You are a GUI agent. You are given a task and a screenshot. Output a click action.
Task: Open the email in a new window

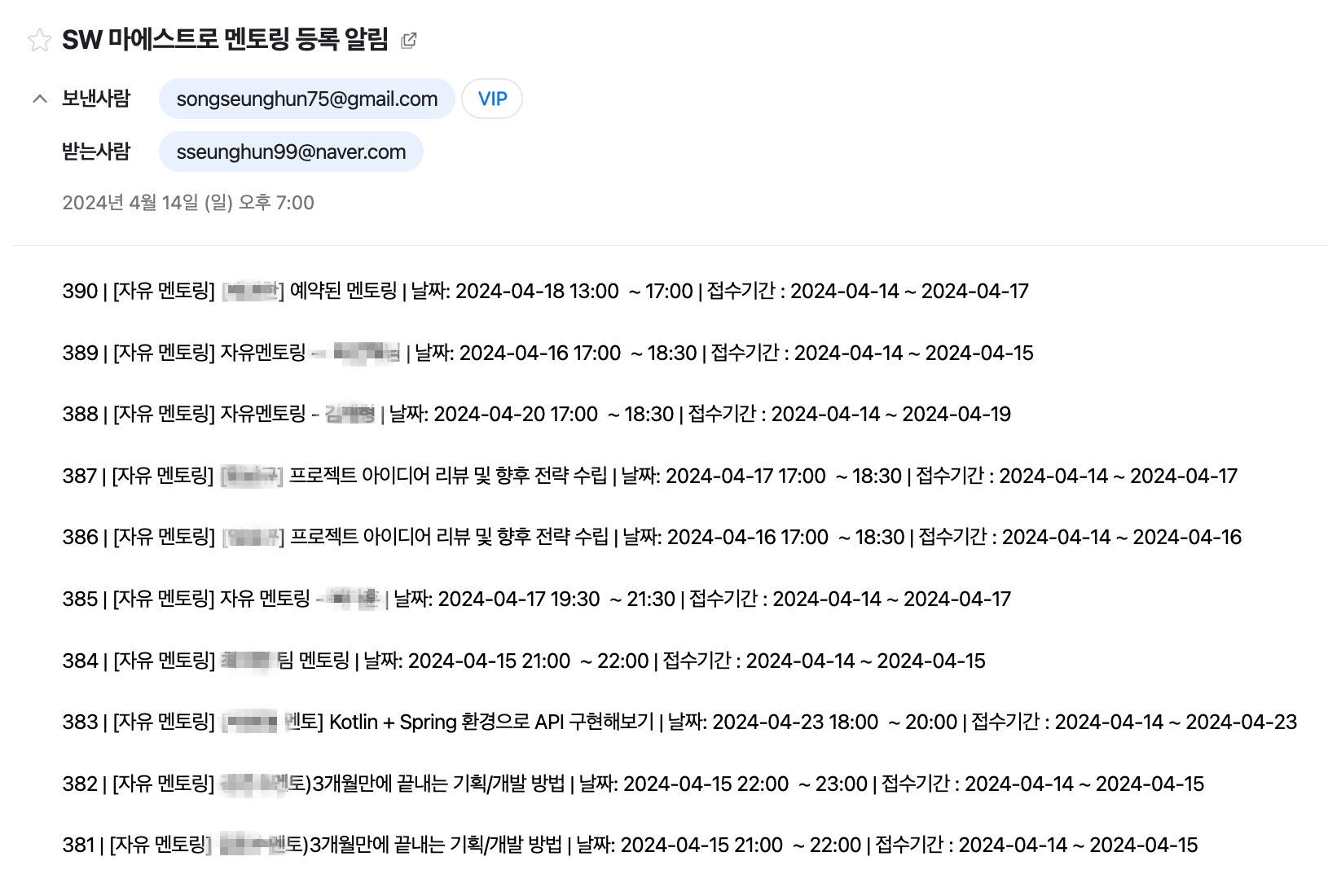point(409,40)
